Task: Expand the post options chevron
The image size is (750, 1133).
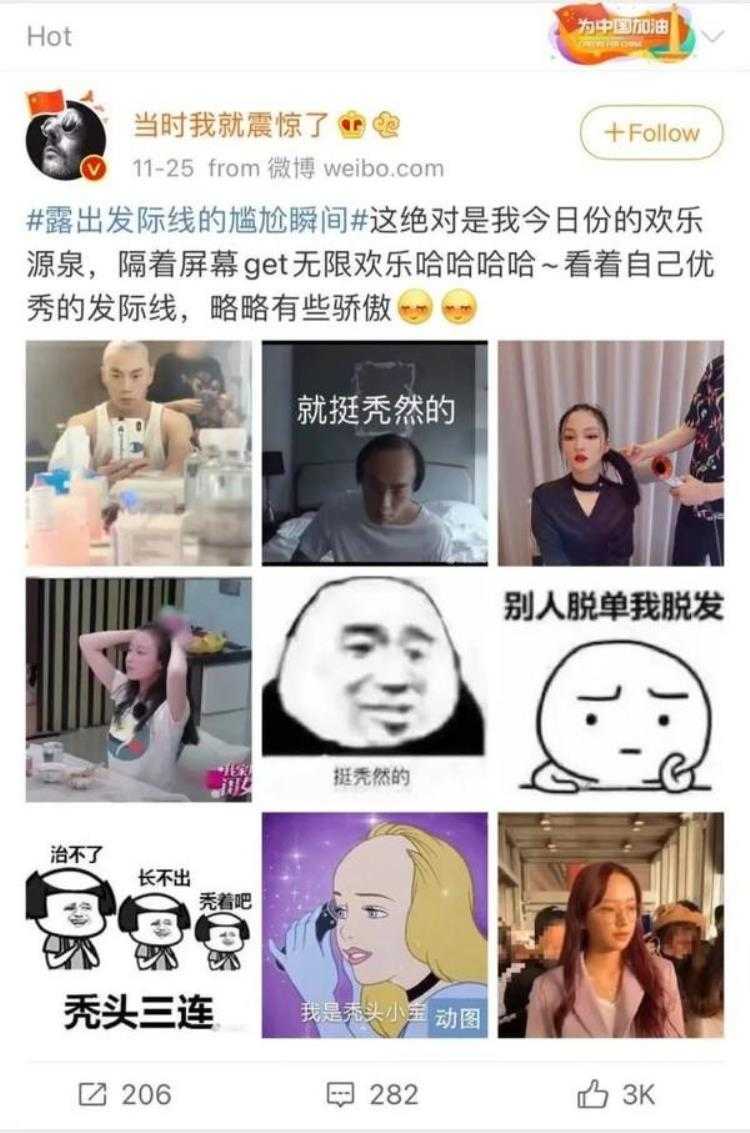Action: (x=712, y=36)
